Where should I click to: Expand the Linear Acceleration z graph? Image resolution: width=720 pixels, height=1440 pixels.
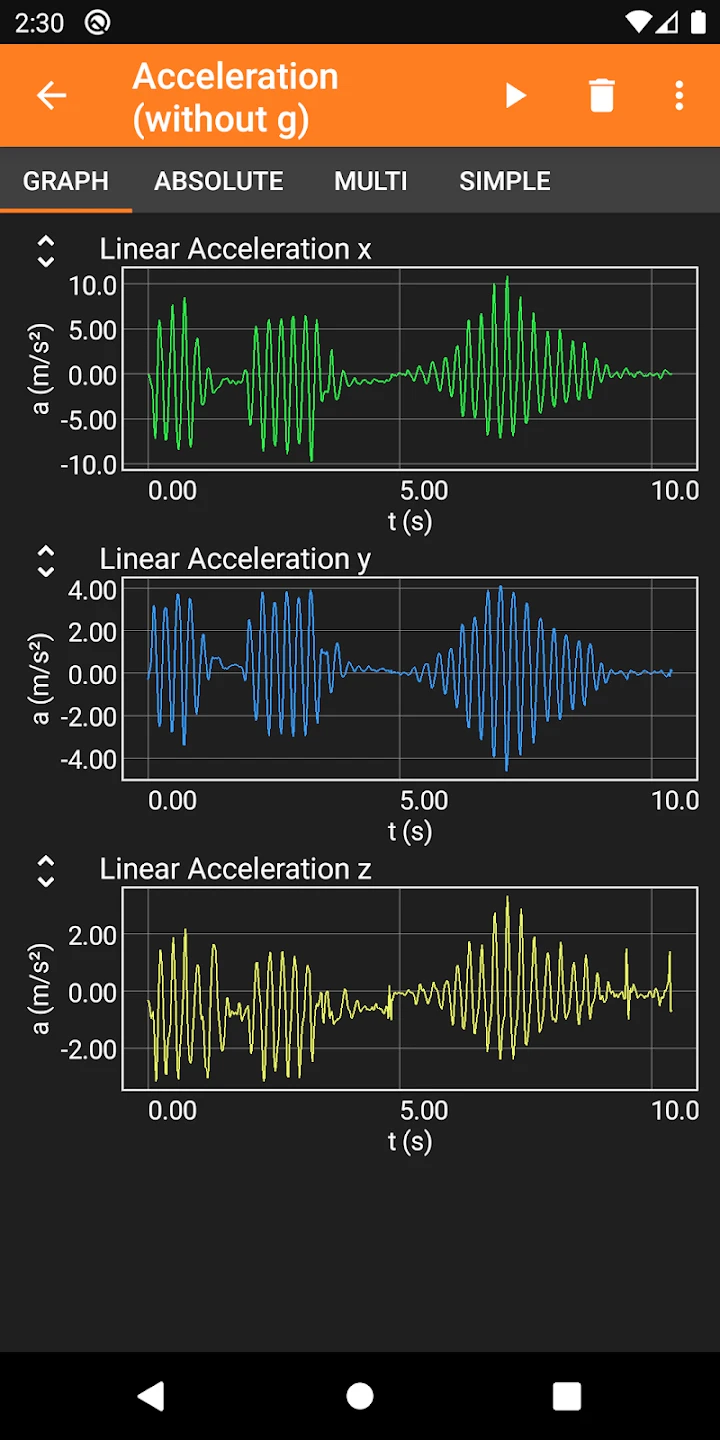[45, 871]
